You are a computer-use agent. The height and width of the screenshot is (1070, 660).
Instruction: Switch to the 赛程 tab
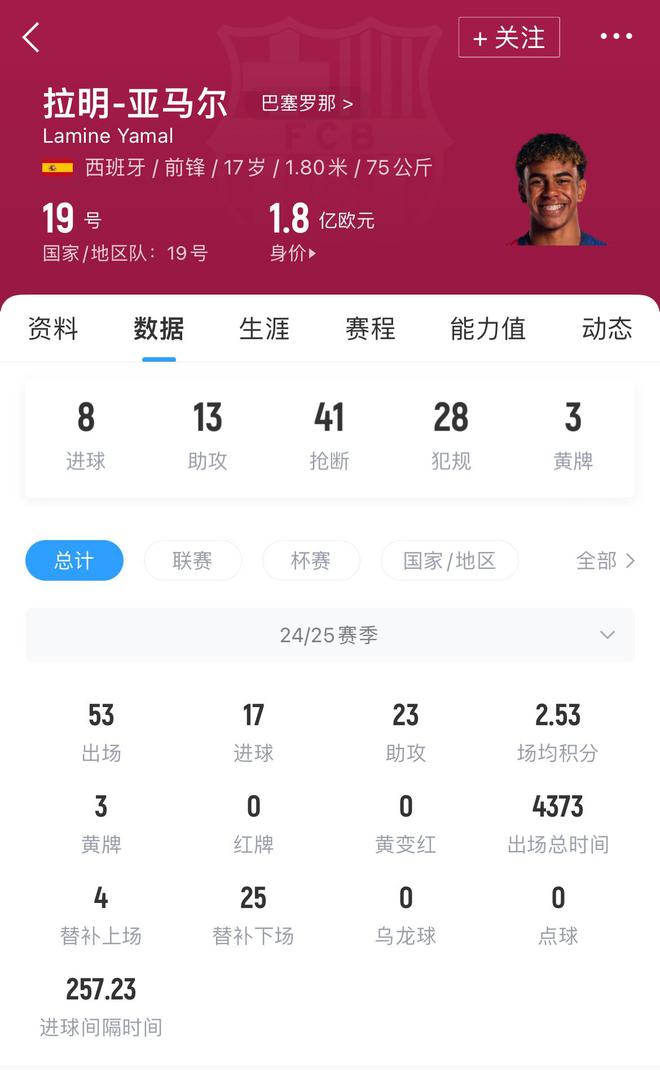[x=370, y=328]
